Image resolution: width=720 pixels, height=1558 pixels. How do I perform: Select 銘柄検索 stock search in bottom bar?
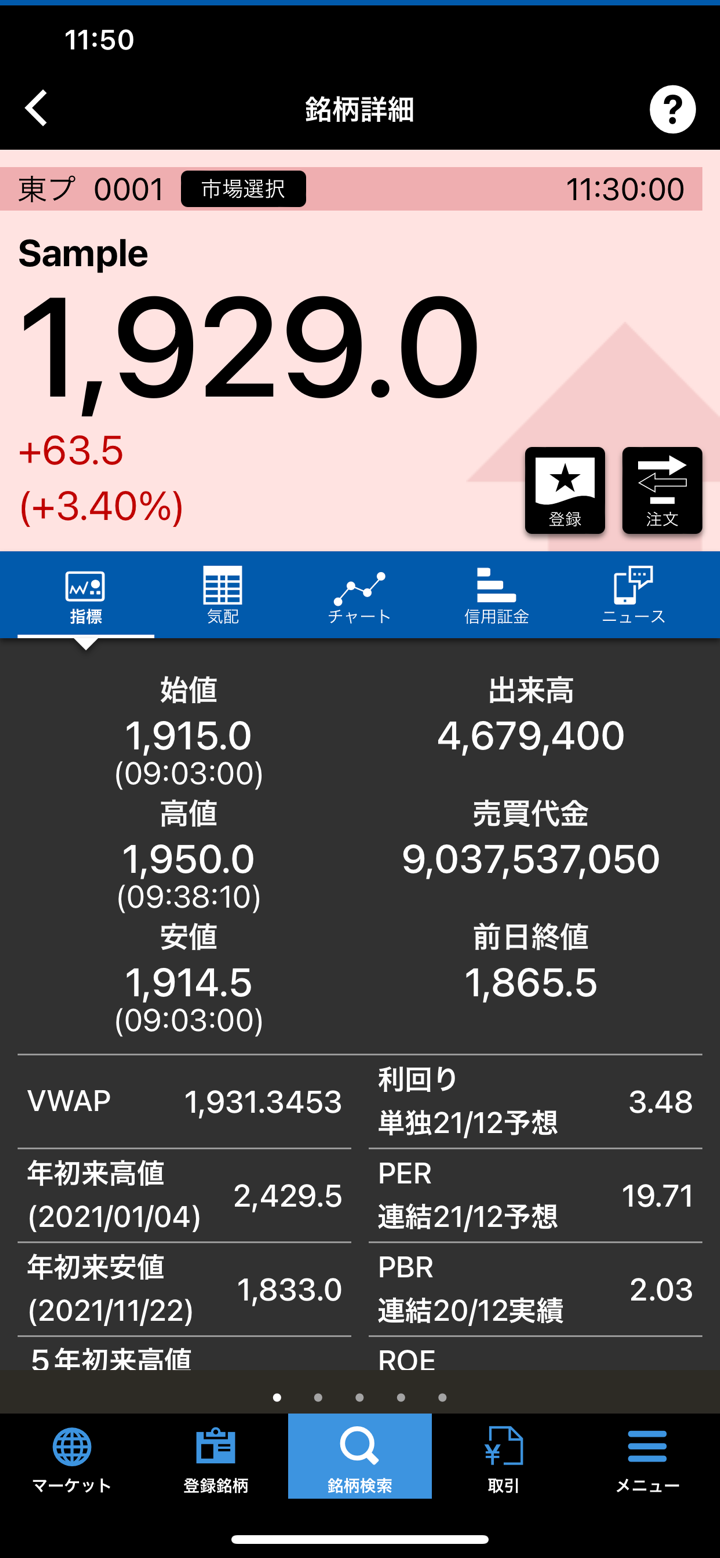(360, 1458)
